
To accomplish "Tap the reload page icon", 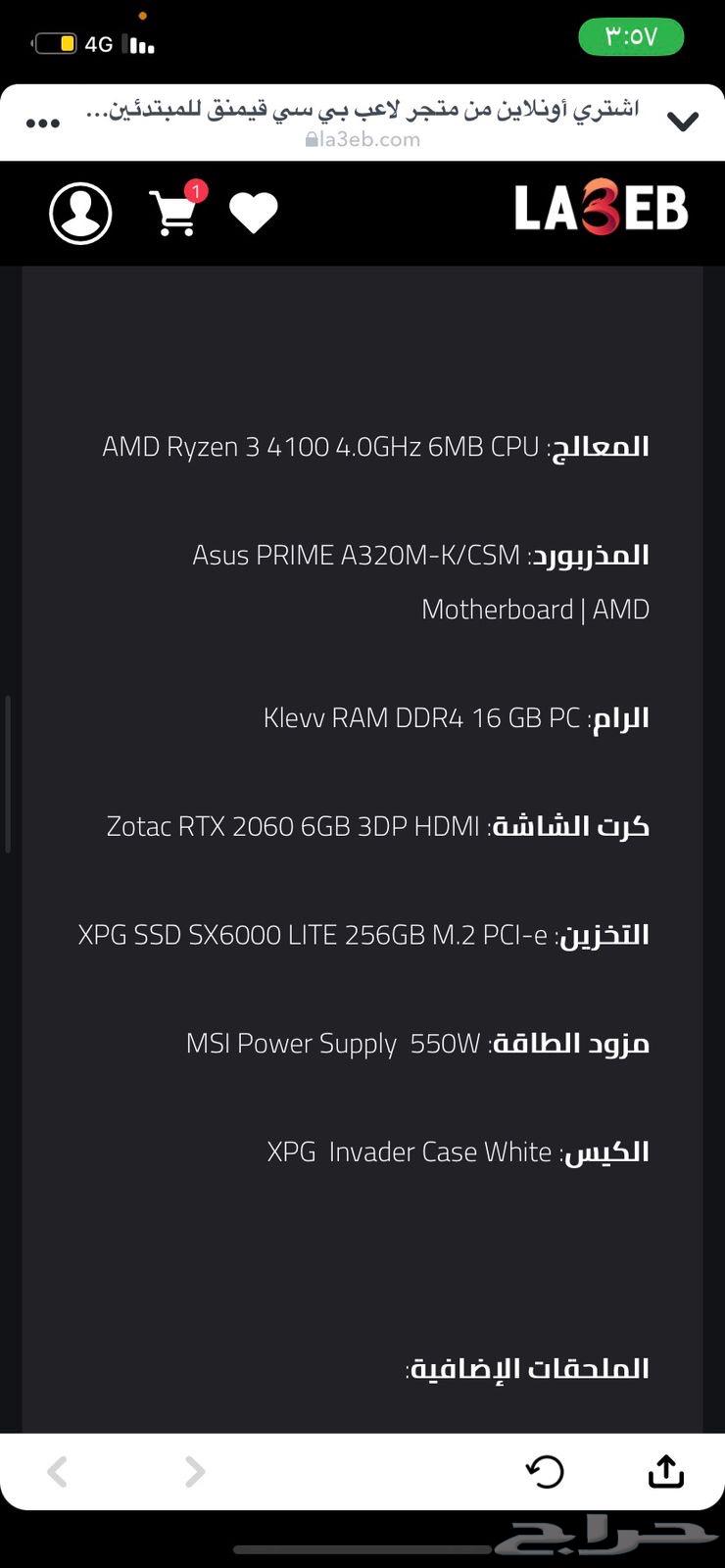I will pyautogui.click(x=547, y=1471).
